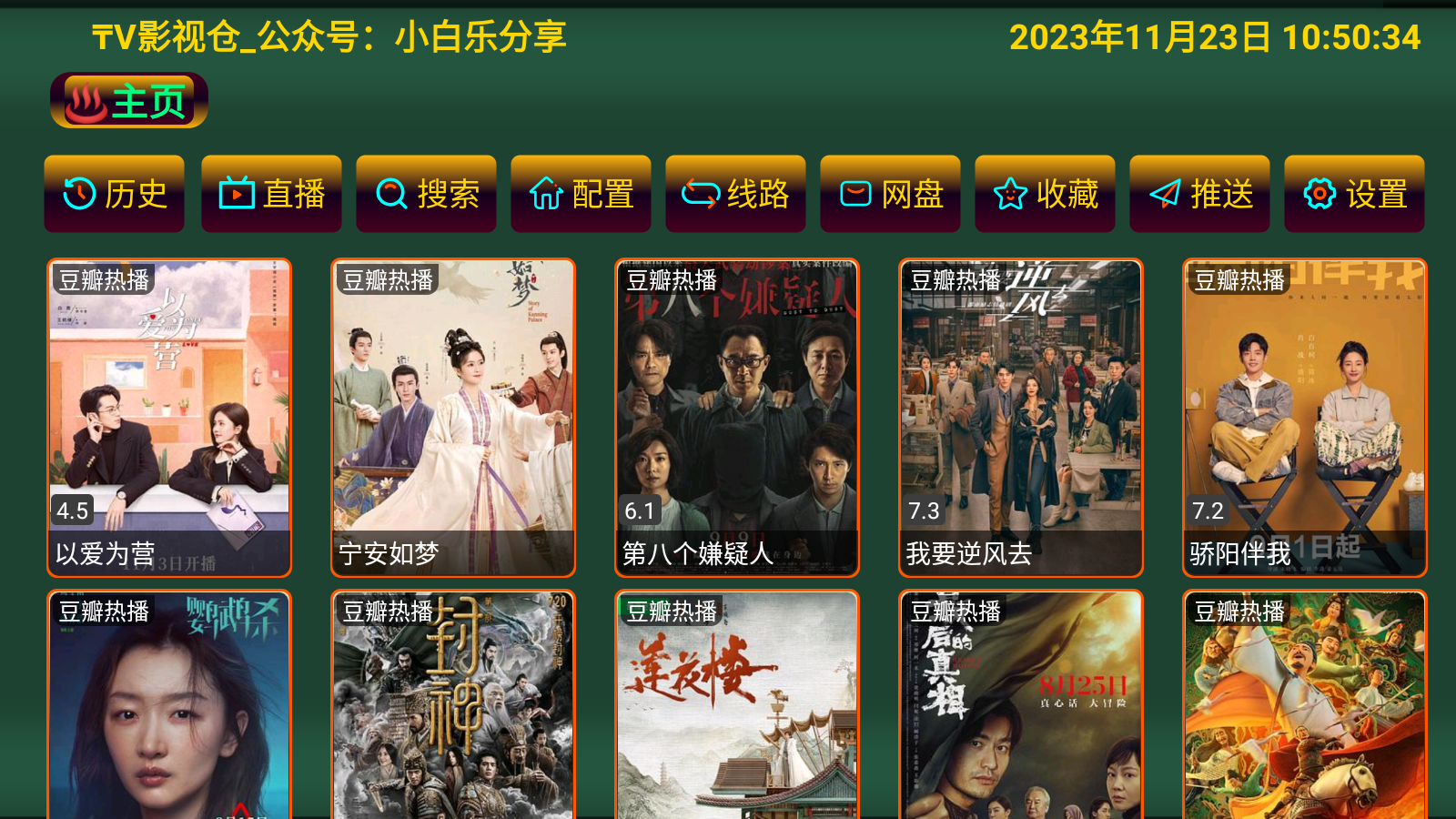
Task: Open the 封神 movie poster
Action: pyautogui.click(x=453, y=705)
